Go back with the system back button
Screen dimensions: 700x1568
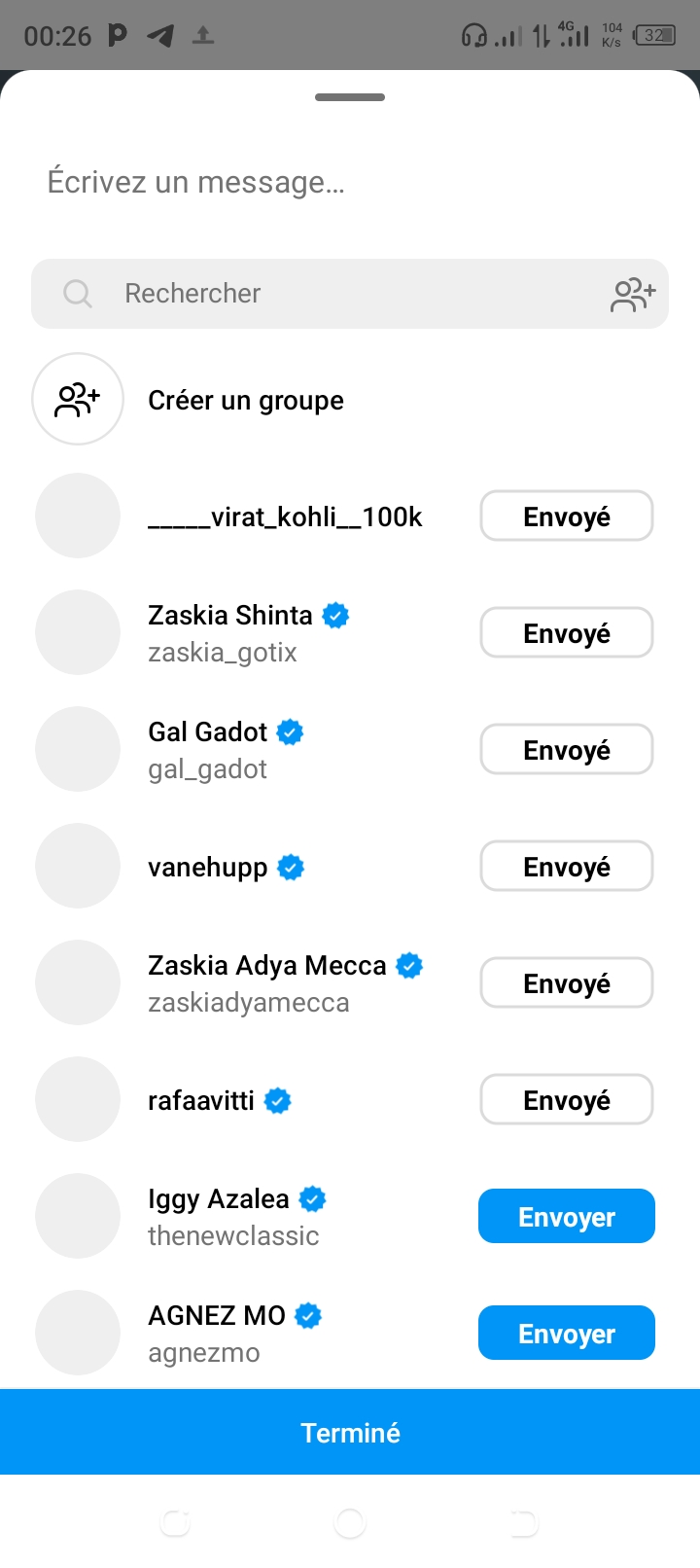point(523,1523)
